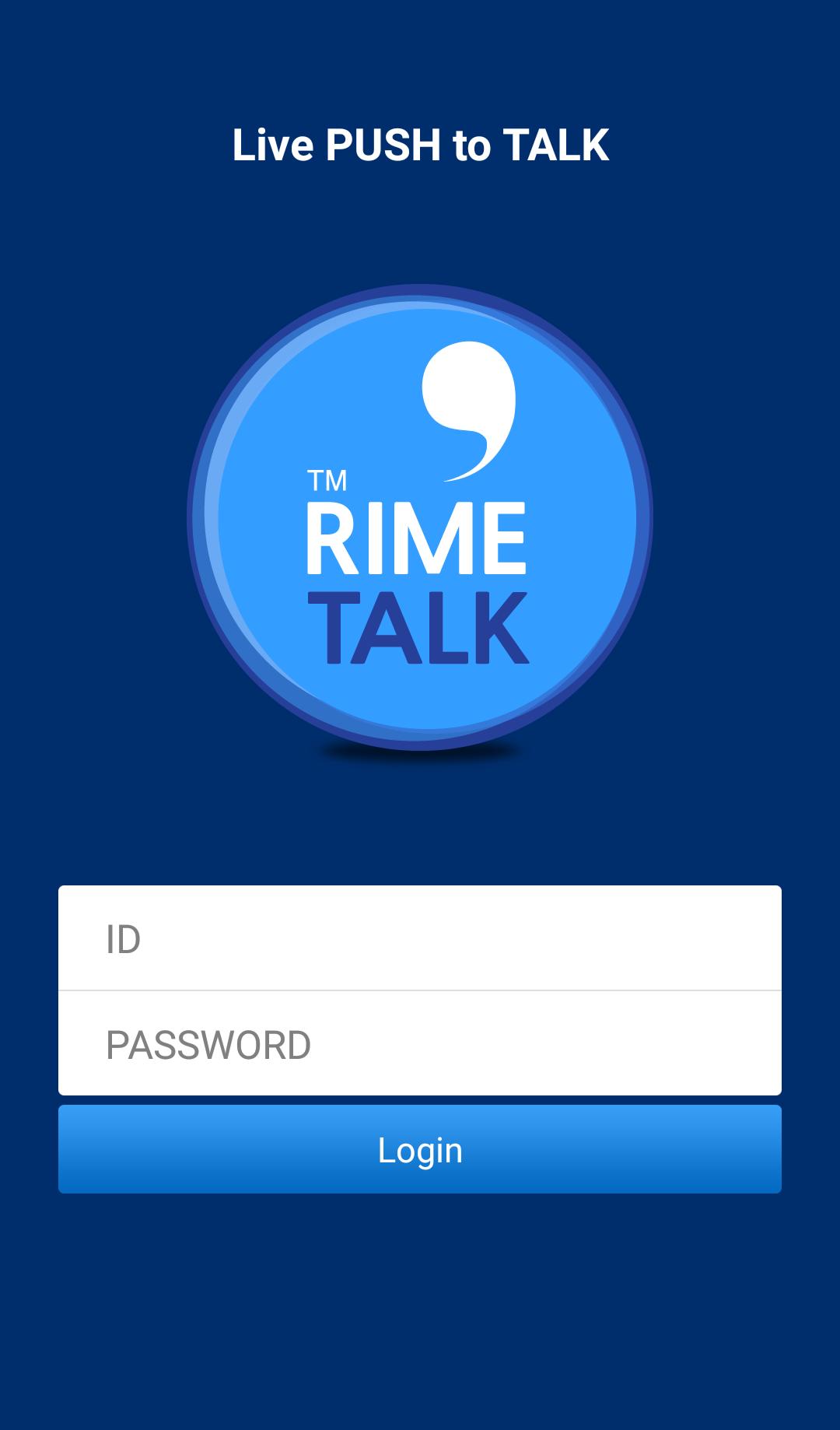Select the PASSWORD placeholder text
Screen dimensions: 840x1430
[x=208, y=1043]
